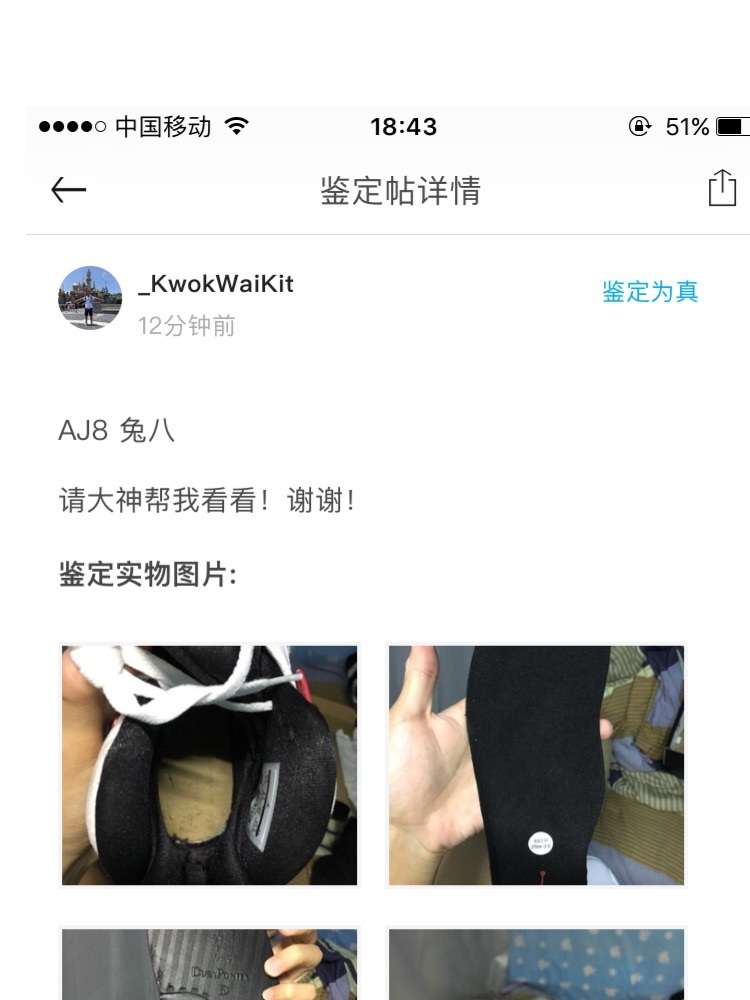Open the outsole photo with the hand
The height and width of the screenshot is (1000, 750).
(x=209, y=964)
